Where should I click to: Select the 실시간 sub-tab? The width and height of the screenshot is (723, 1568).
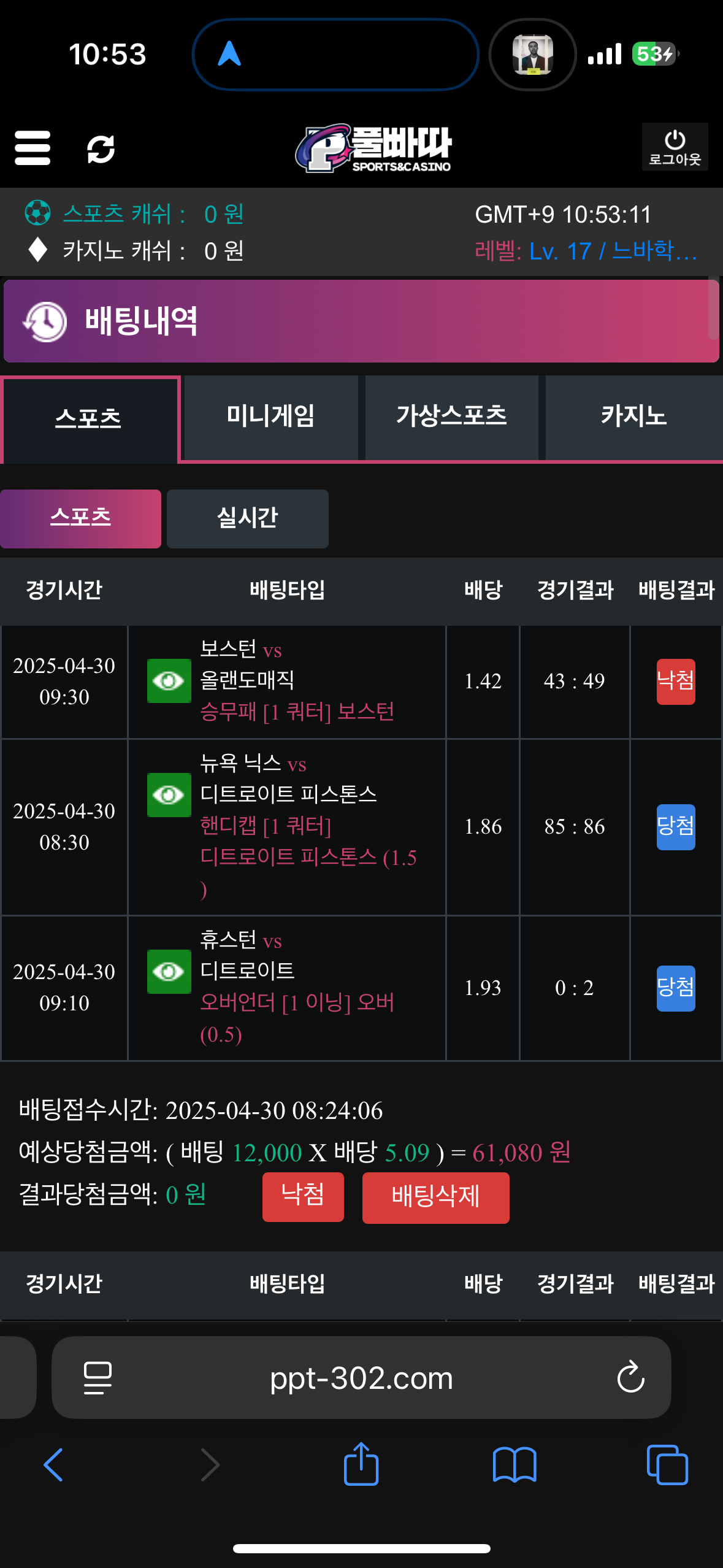click(247, 518)
